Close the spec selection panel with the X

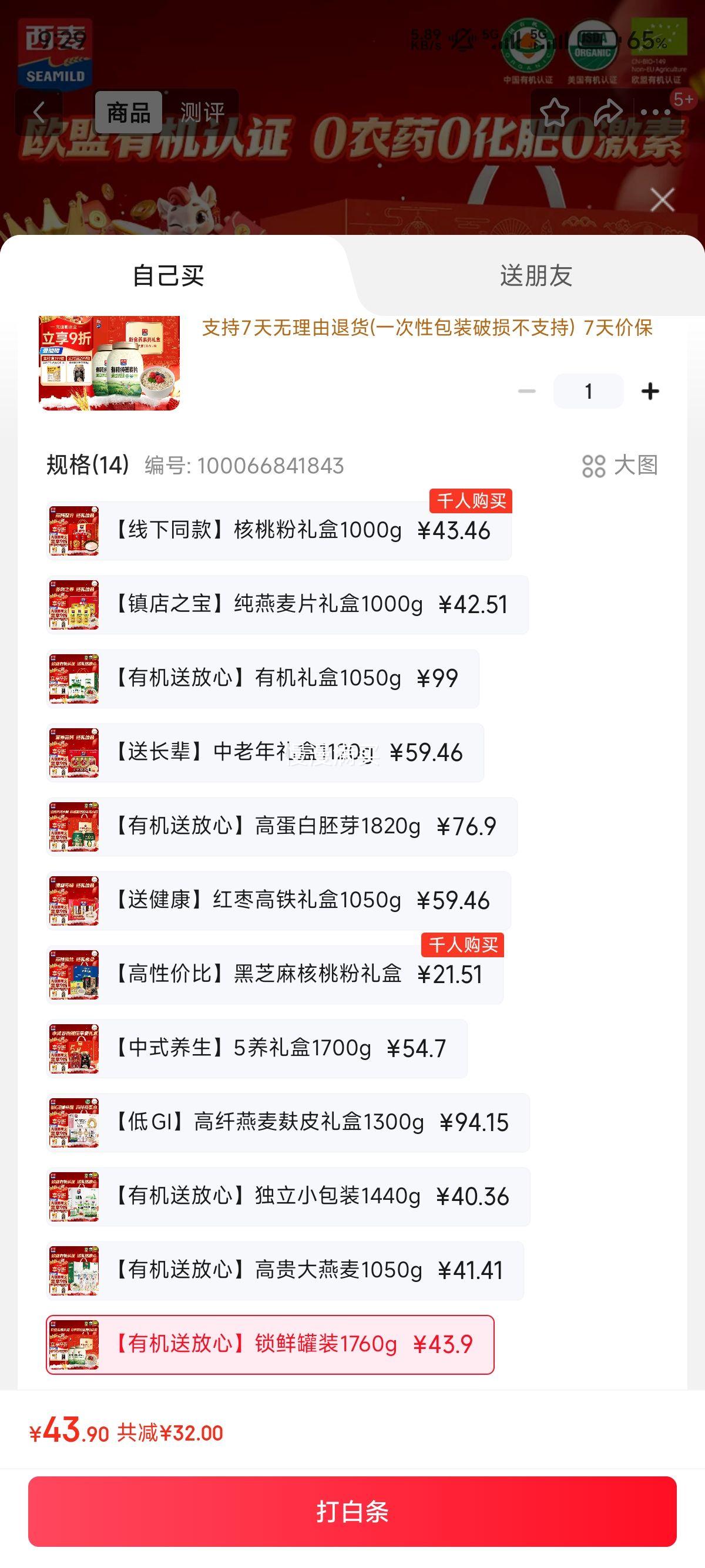click(661, 201)
